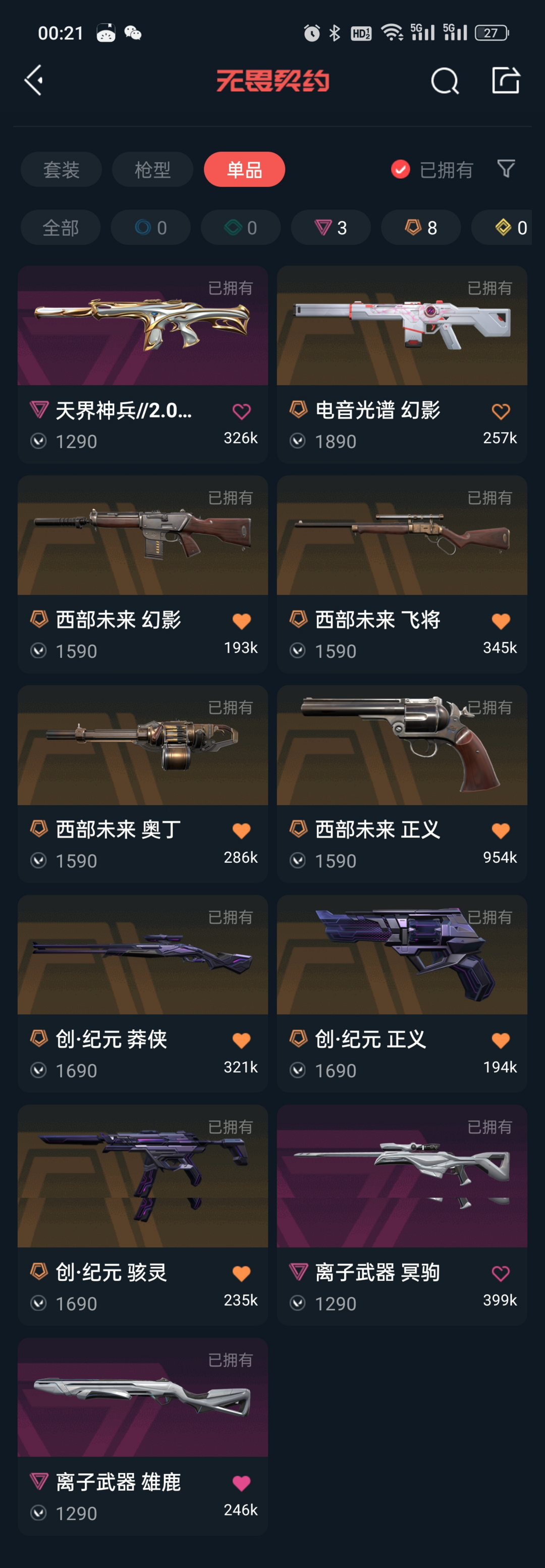This screenshot has width=545, height=1568.
Task: Tap the back arrow at top left
Action: tap(33, 80)
